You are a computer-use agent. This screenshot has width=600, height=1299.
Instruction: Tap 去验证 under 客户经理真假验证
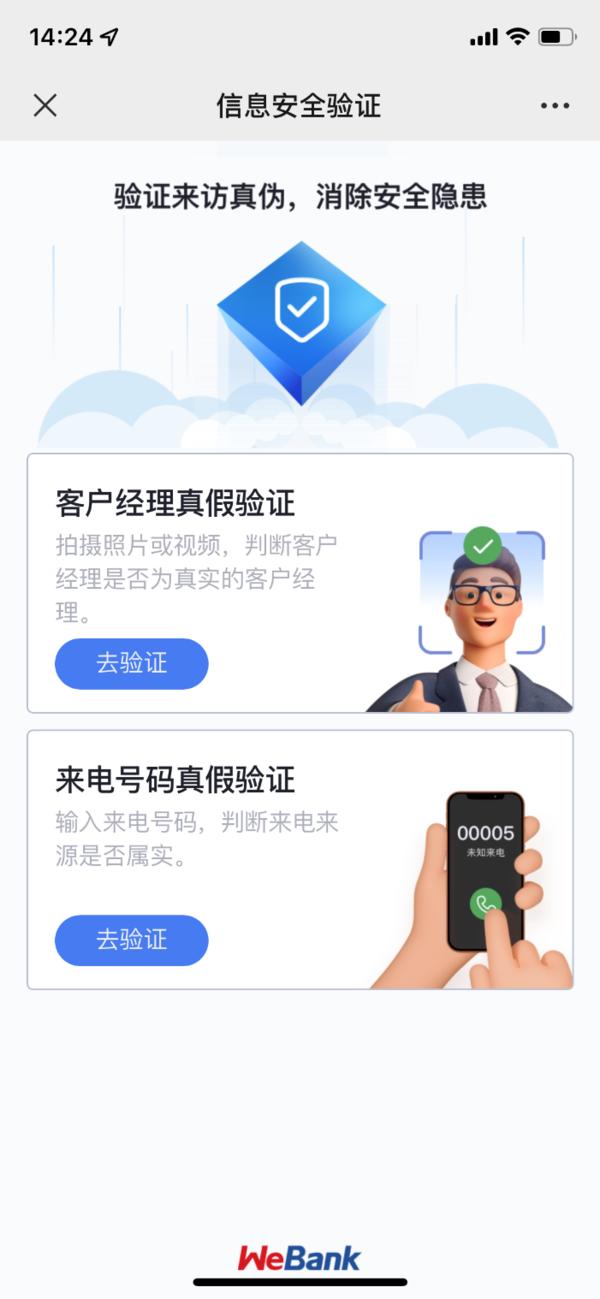131,664
